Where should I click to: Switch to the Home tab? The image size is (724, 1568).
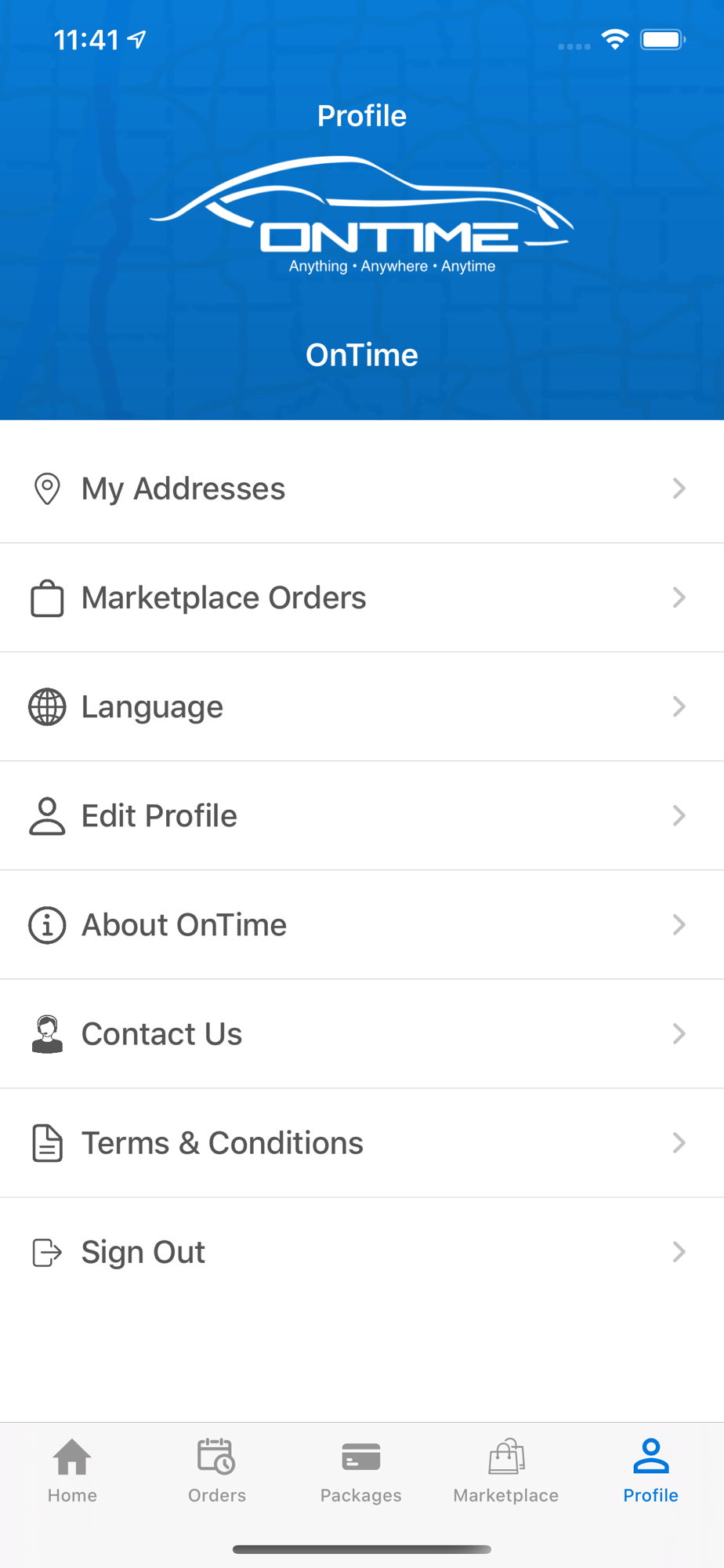click(72, 1472)
